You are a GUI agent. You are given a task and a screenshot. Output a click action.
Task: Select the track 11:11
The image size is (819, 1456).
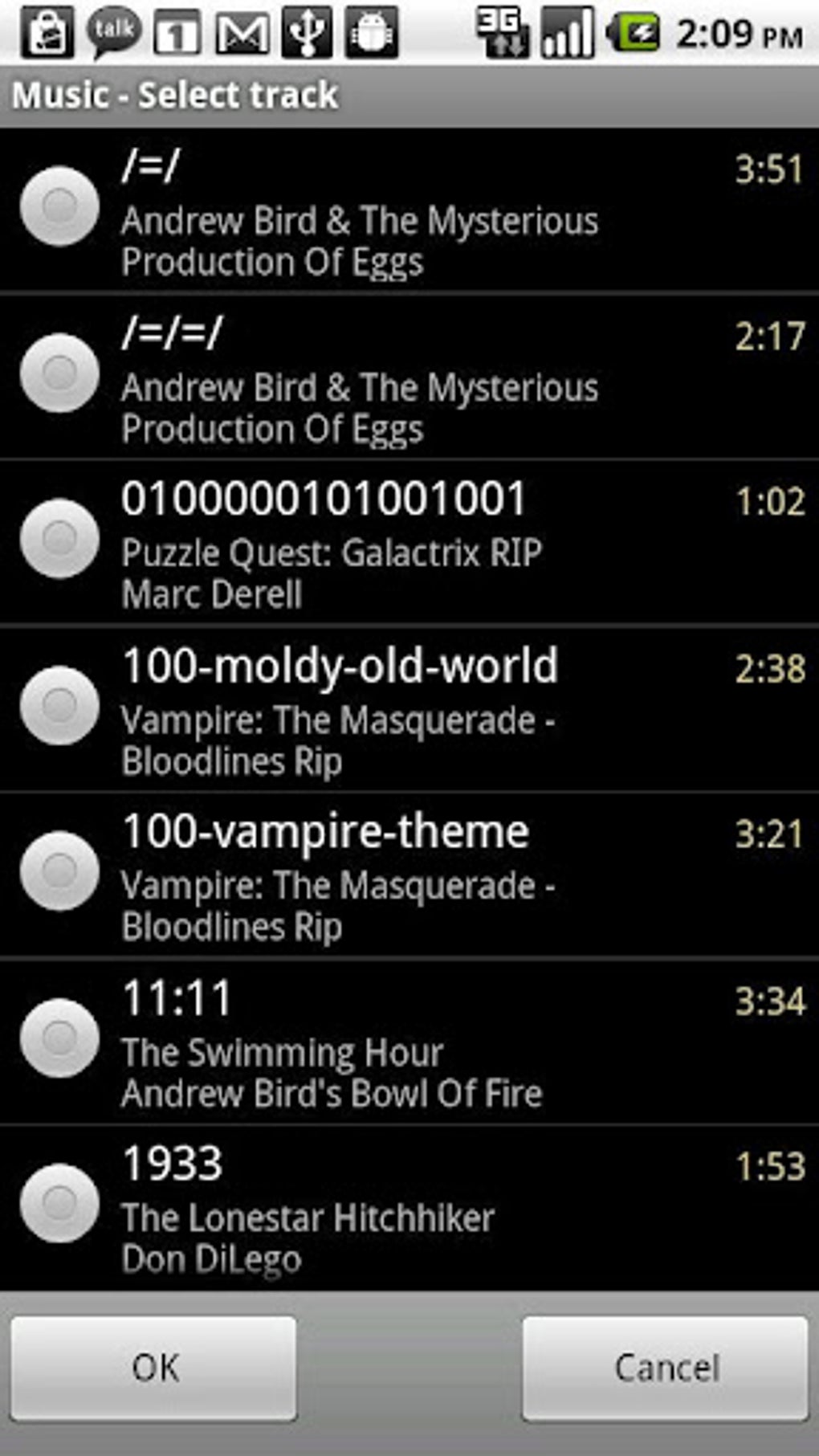click(409, 1041)
